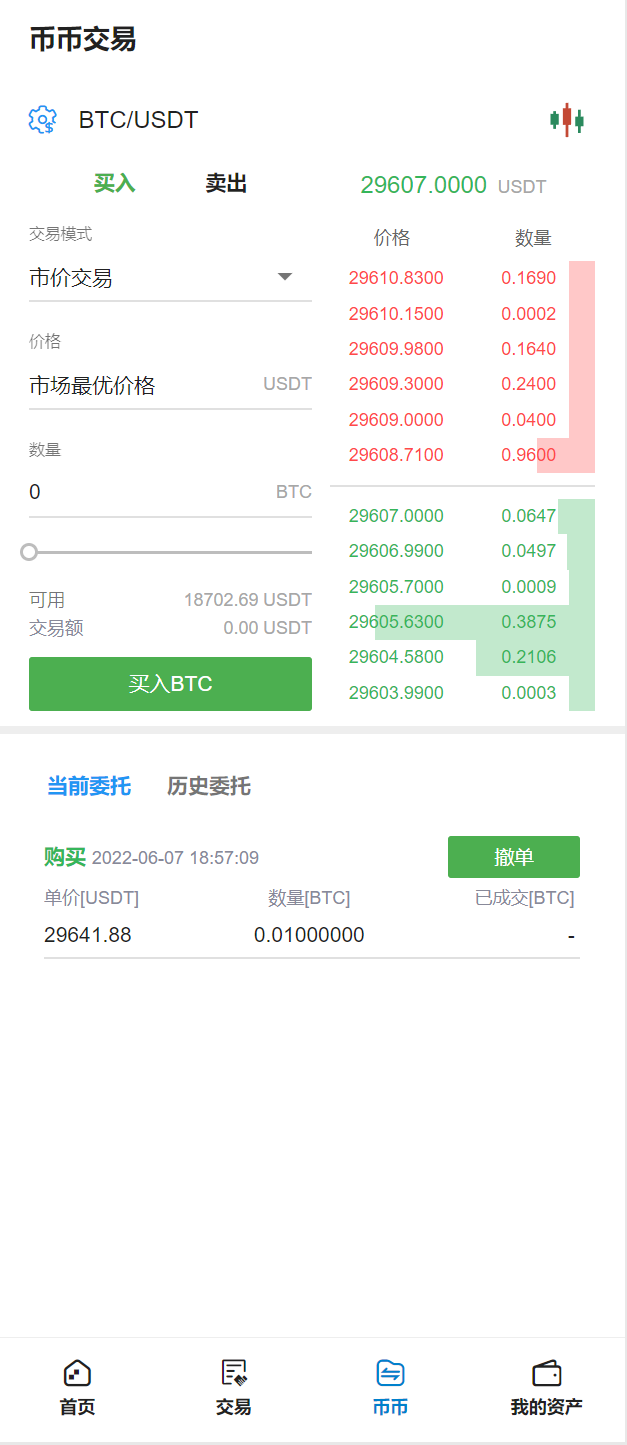The width and height of the screenshot is (627, 1445).
Task: Go to the 首页 home tab
Action: [x=77, y=1388]
